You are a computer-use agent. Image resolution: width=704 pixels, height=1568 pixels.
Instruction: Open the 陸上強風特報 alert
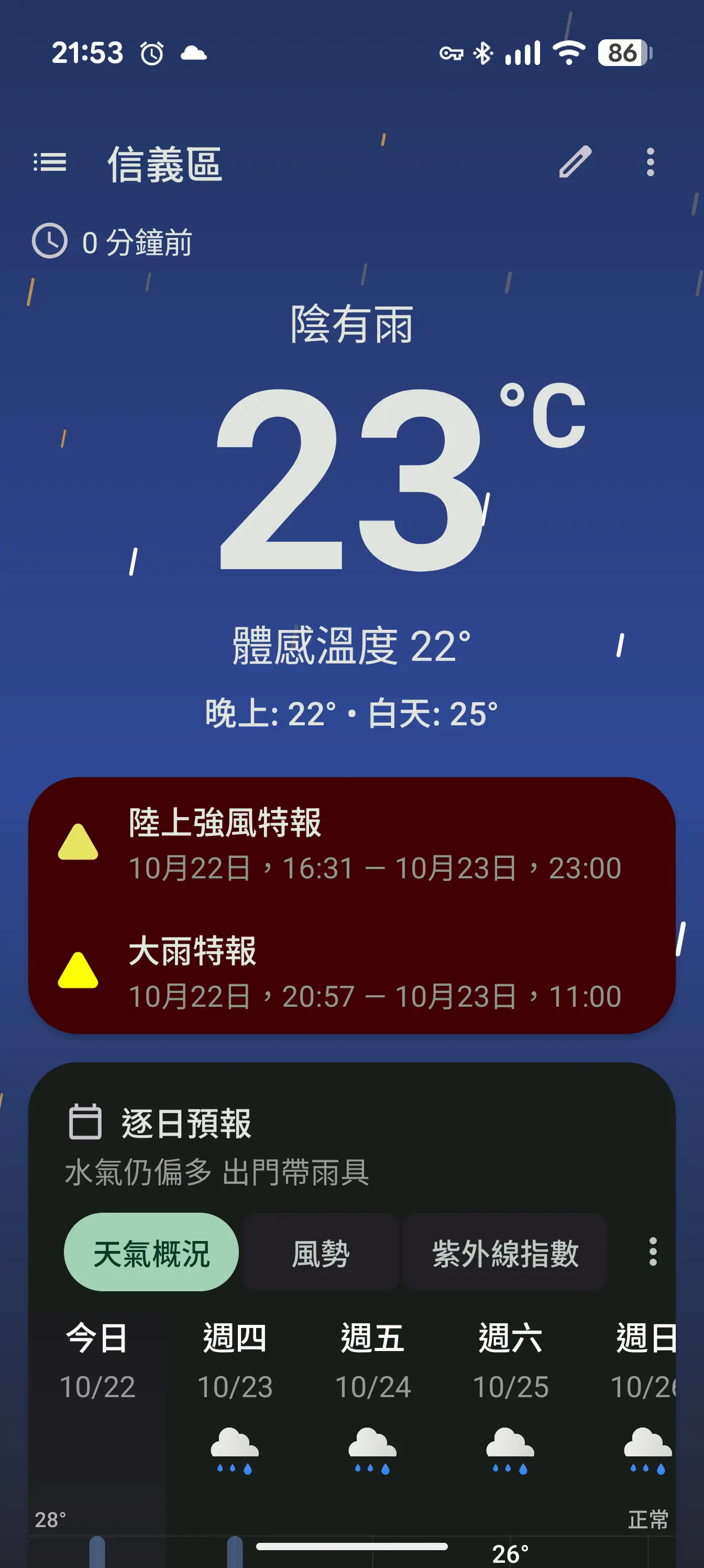[x=351, y=843]
